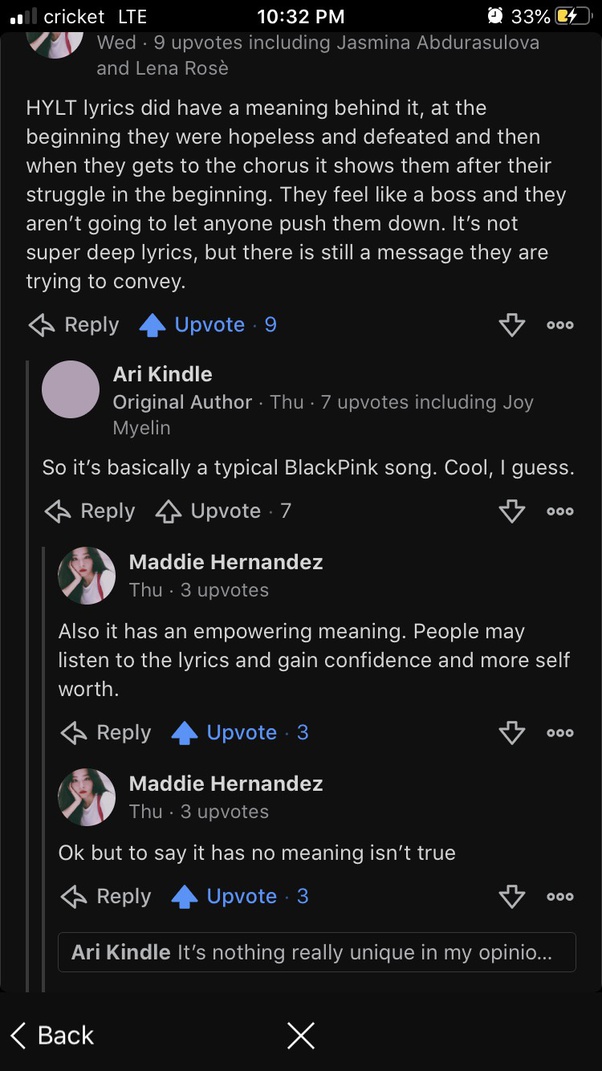Go back using the Back button
602x1071 pixels.
(x=52, y=1035)
